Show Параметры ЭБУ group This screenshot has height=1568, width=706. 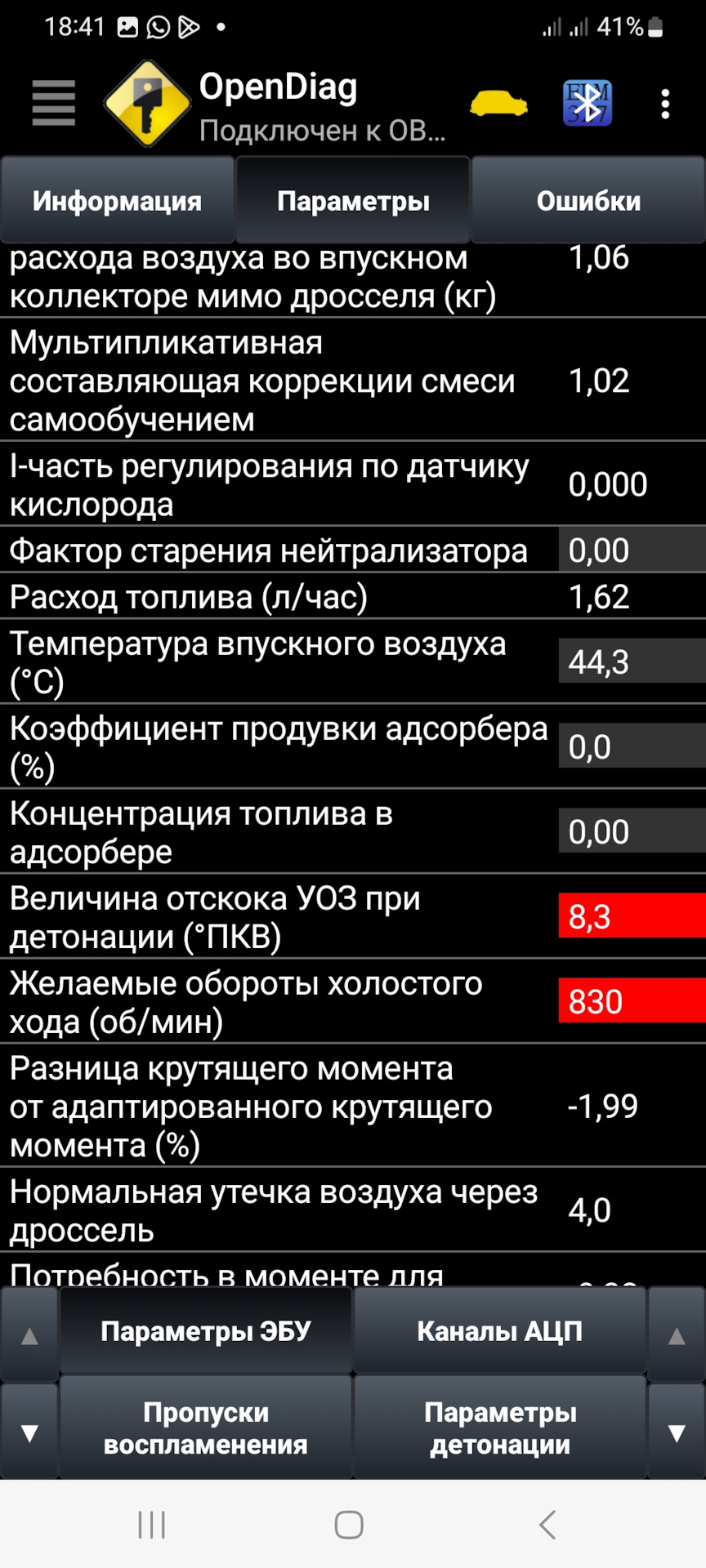tap(206, 1332)
